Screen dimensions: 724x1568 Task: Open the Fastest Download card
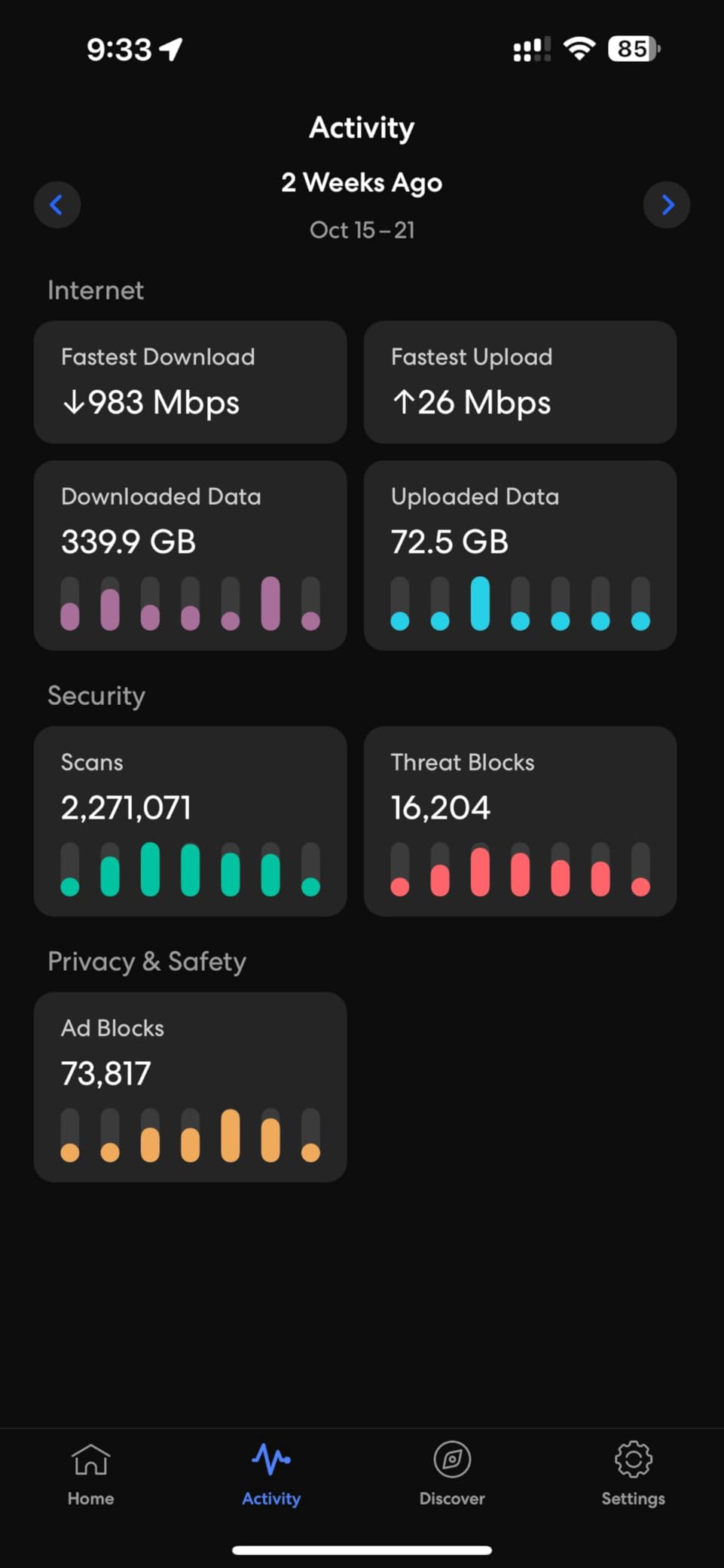[190, 382]
